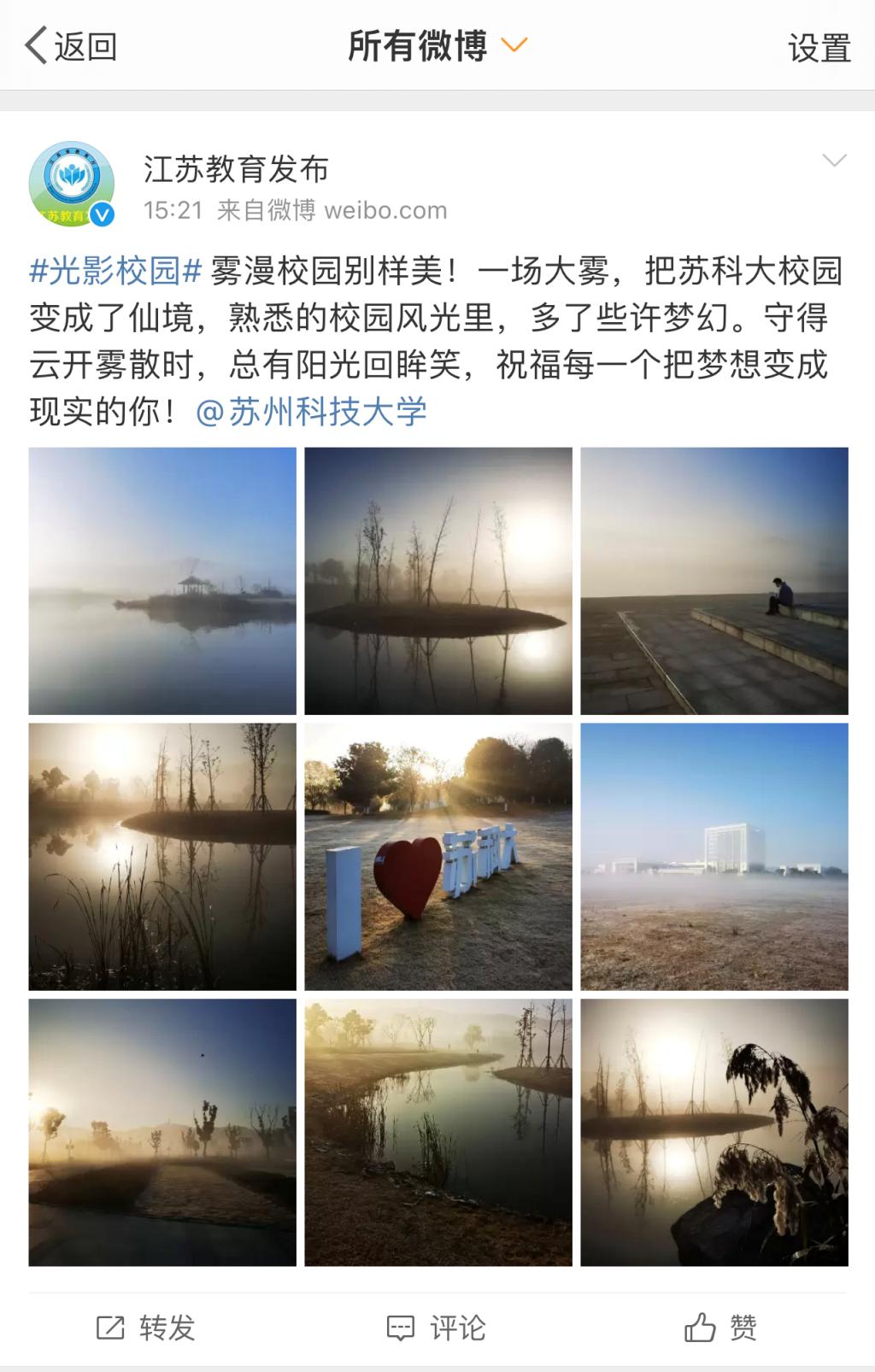Repost this weibo via 转发

(146, 1328)
